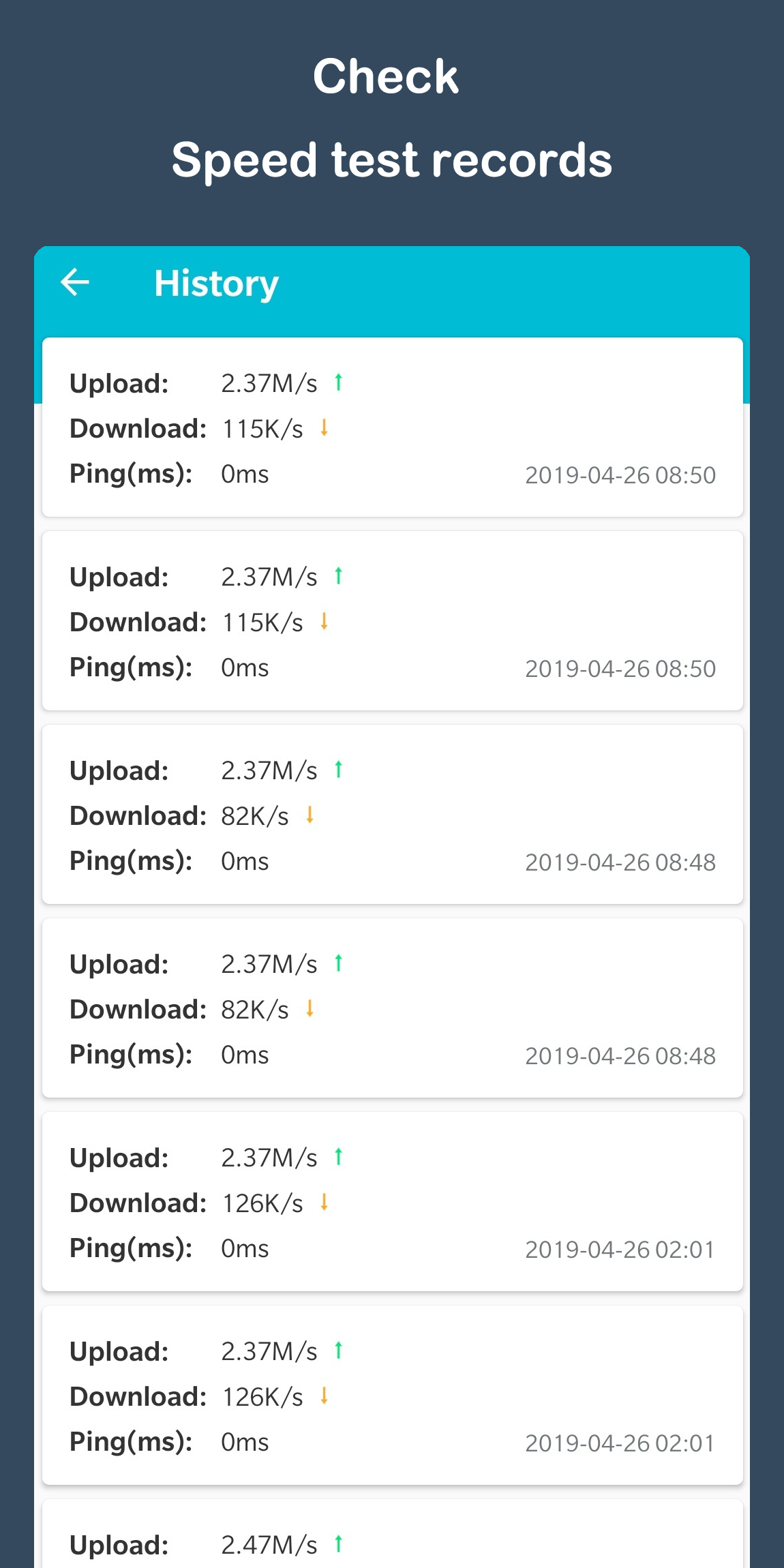Click the download arrow beside 82K/s
The width and height of the screenshot is (784, 1568).
(309, 815)
